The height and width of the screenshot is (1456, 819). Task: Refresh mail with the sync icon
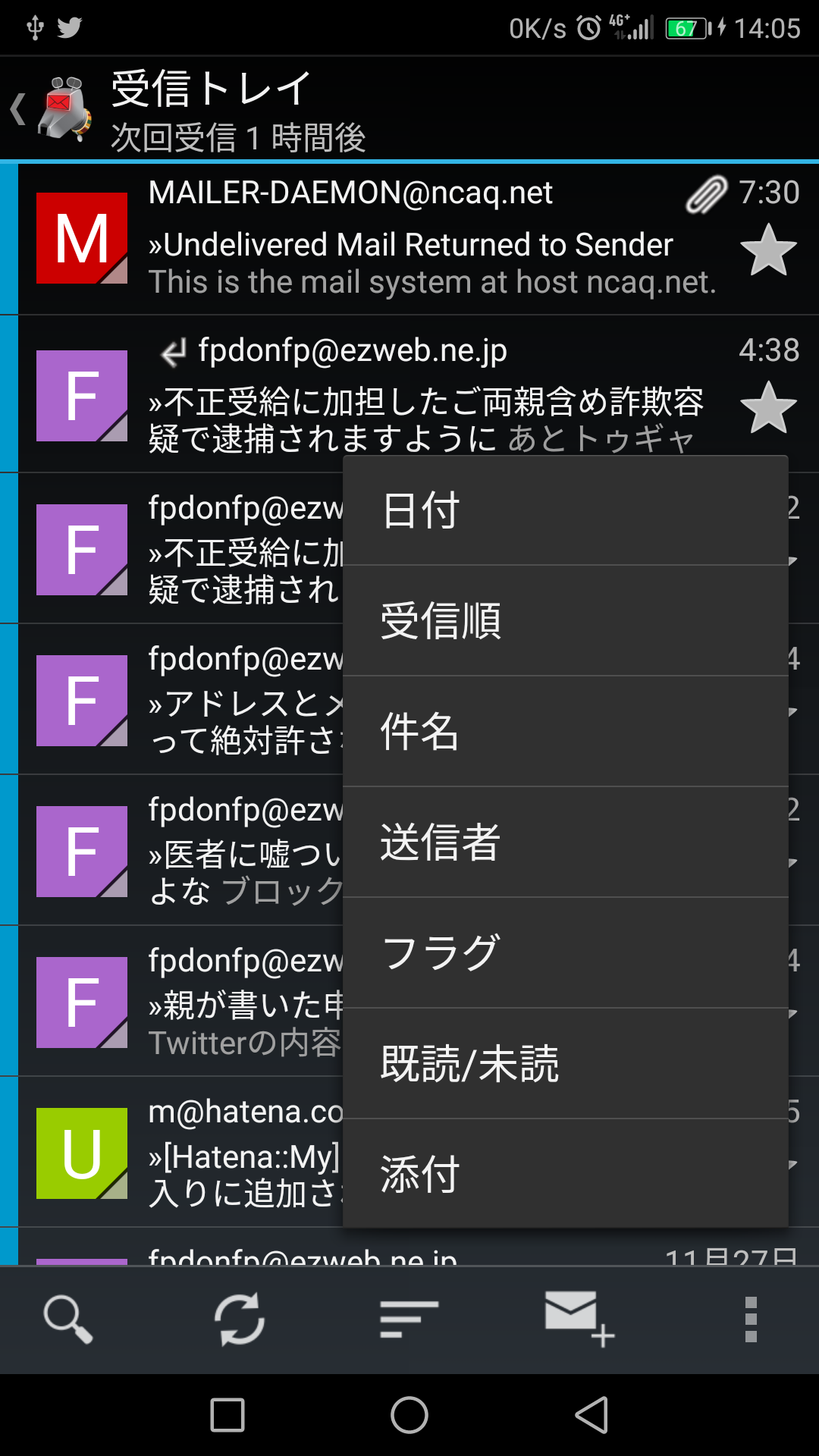click(x=240, y=1319)
